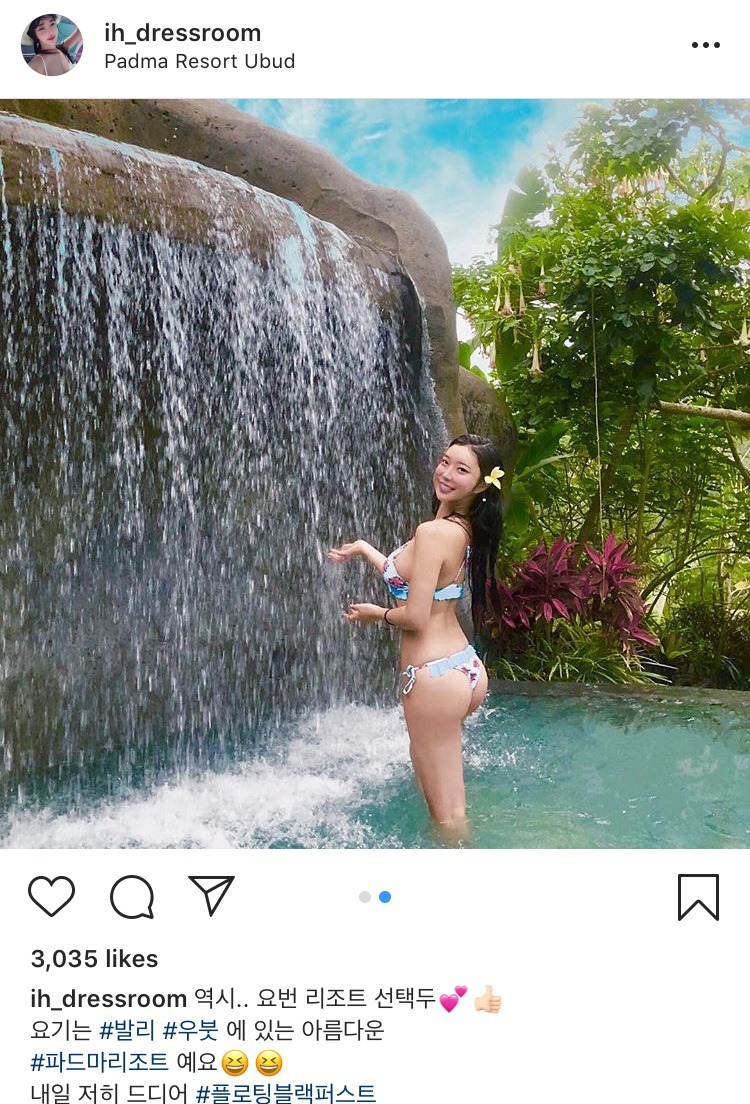Open hashtag #우붓
This screenshot has height=1104, width=750.
coord(190,1029)
